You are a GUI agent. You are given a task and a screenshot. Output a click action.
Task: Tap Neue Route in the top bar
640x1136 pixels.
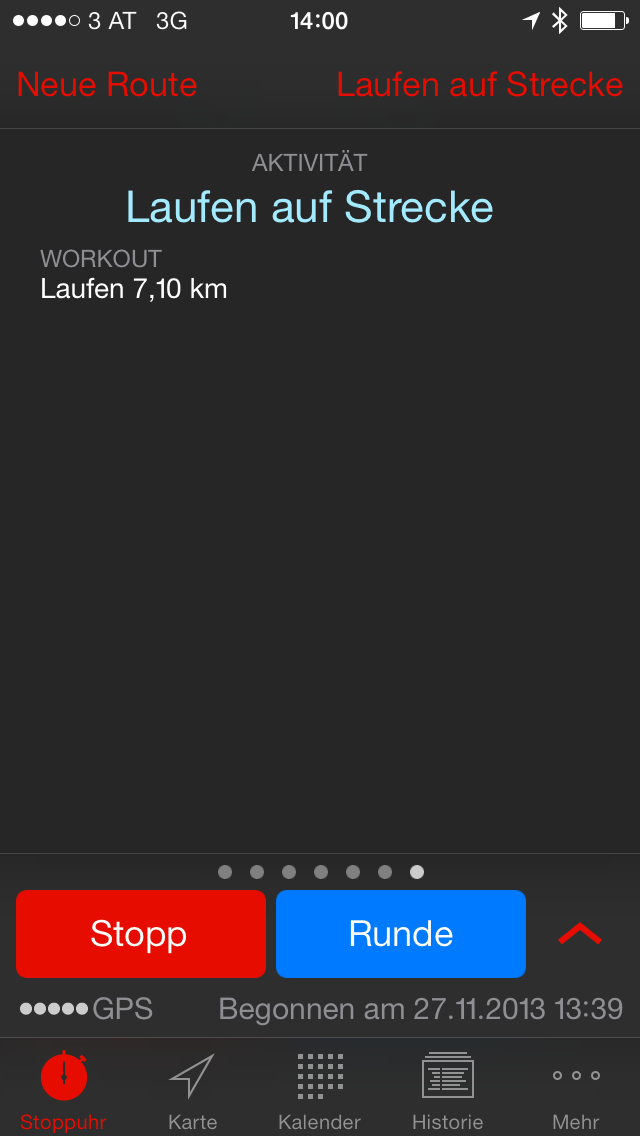point(107,85)
